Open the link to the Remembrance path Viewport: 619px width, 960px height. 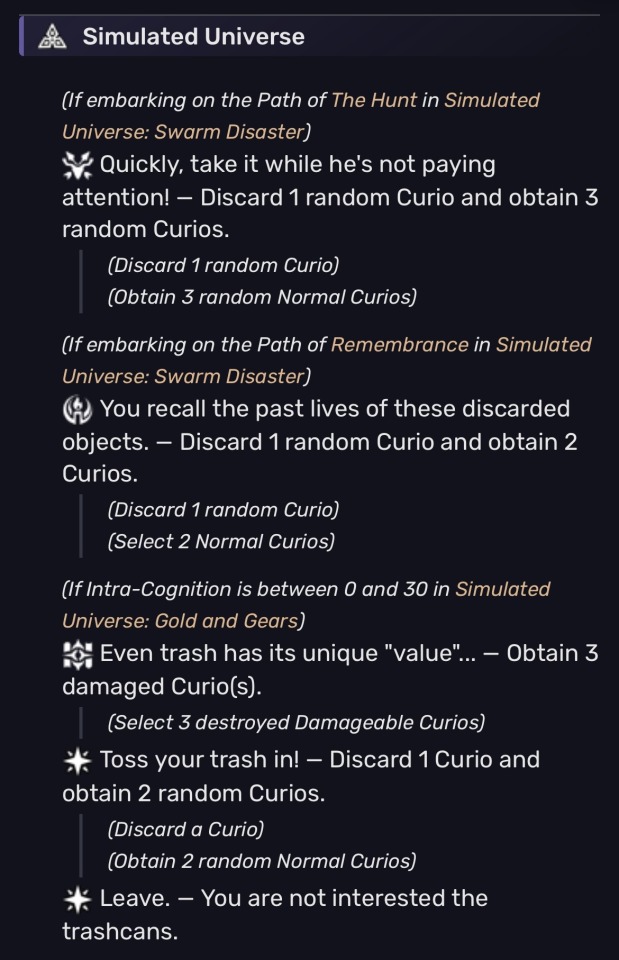pos(399,344)
